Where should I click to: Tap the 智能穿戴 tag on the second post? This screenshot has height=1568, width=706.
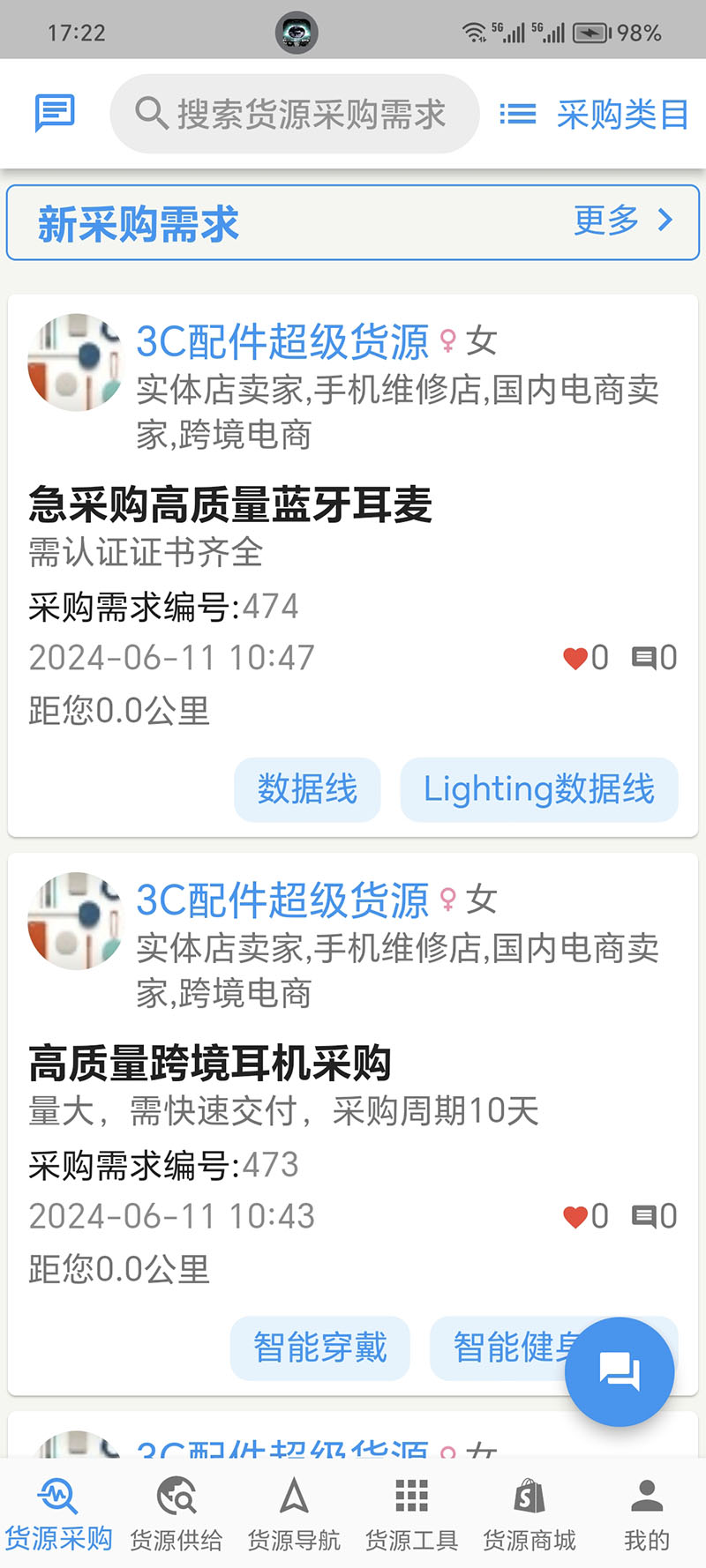319,1348
